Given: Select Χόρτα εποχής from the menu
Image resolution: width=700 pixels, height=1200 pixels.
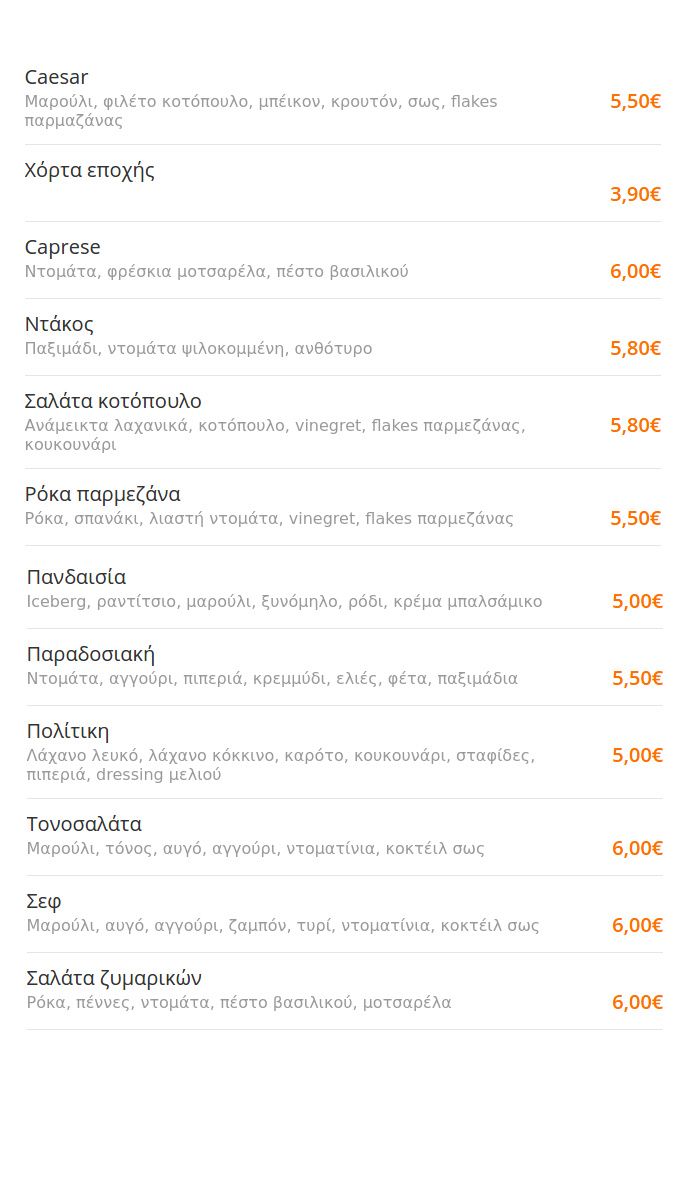Looking at the screenshot, I should tap(343, 183).
